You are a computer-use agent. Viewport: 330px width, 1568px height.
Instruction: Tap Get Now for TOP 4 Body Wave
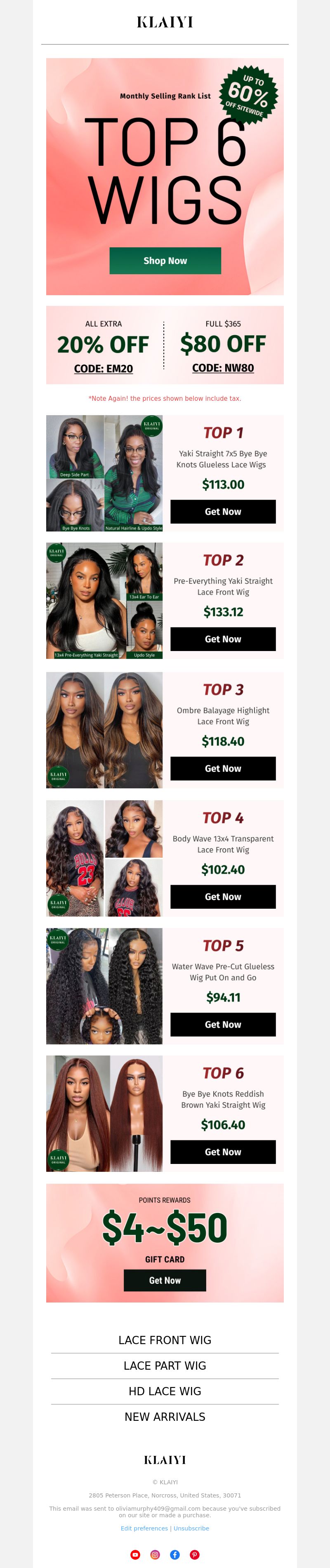(x=223, y=896)
